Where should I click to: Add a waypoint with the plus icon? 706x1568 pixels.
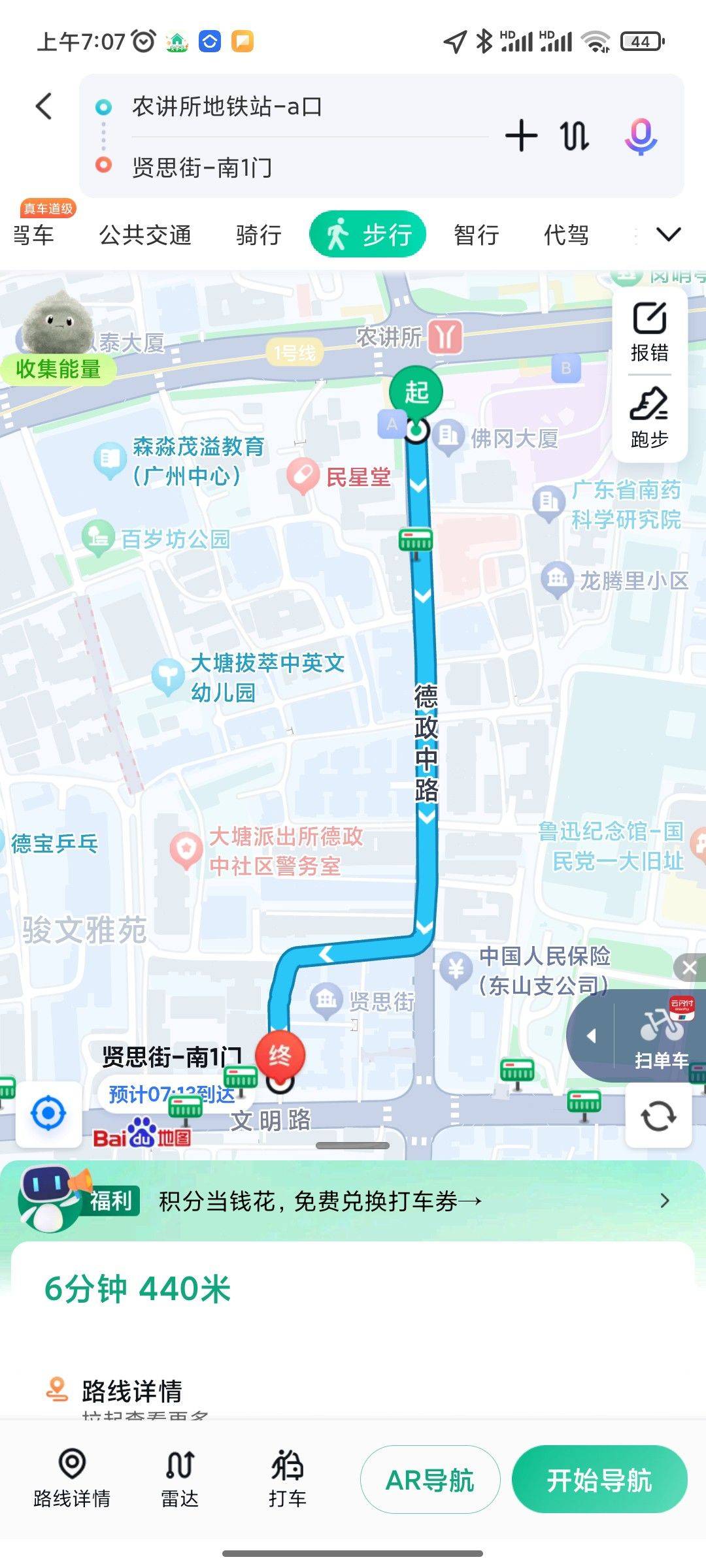click(x=521, y=136)
